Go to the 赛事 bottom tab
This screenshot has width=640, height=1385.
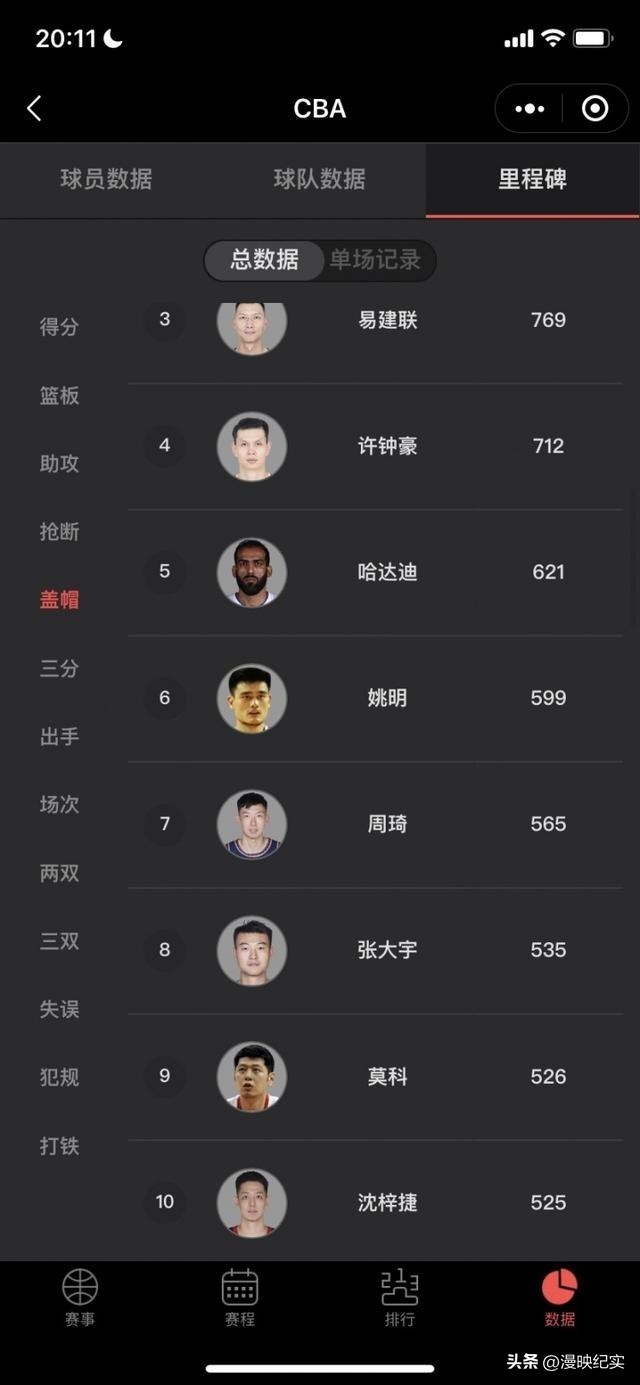(80, 1298)
